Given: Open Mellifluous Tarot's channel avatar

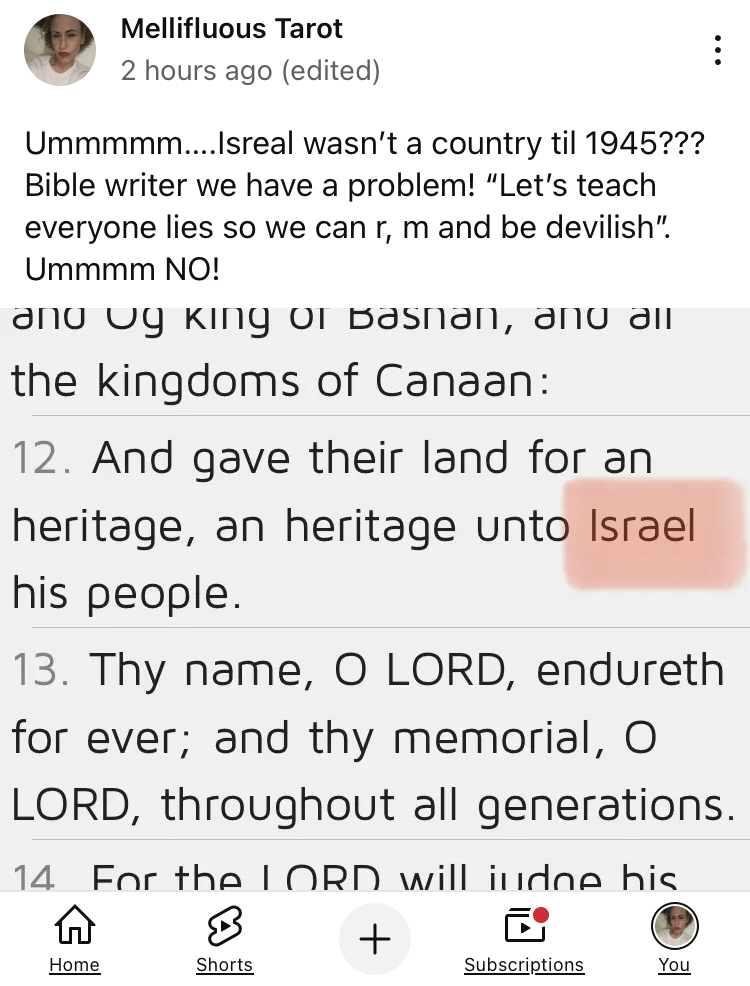Looking at the screenshot, I should (x=60, y=50).
